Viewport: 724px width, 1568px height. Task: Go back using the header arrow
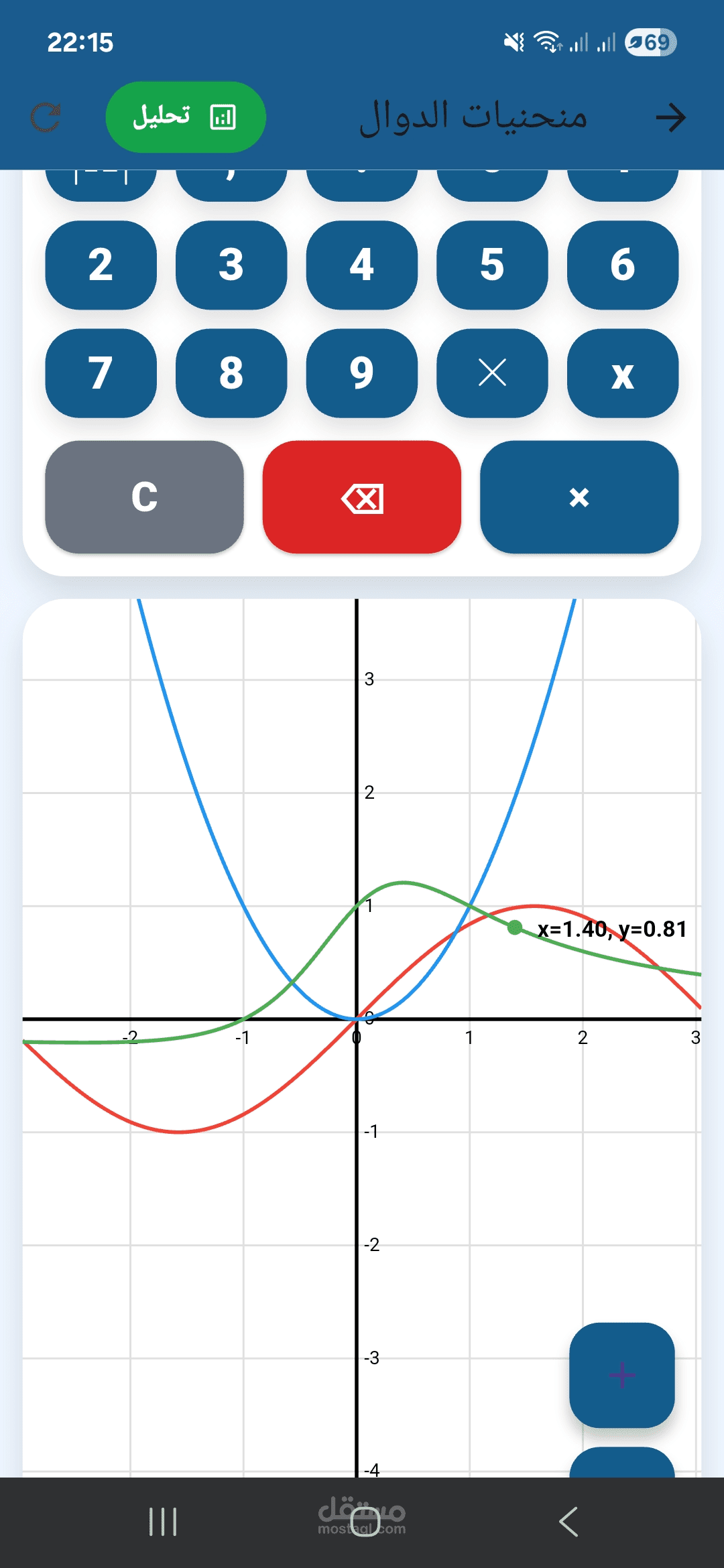pos(670,117)
